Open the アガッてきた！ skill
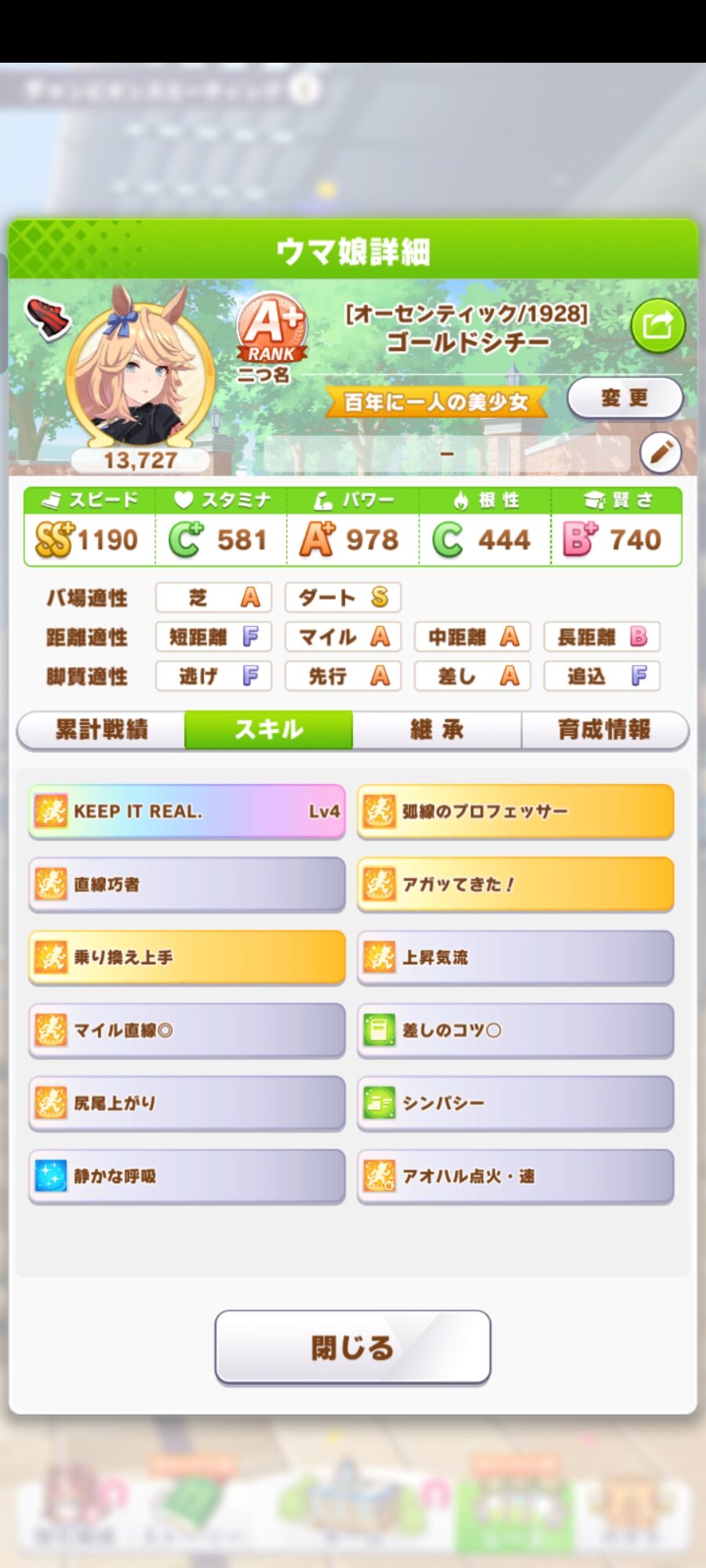 pyautogui.click(x=515, y=884)
